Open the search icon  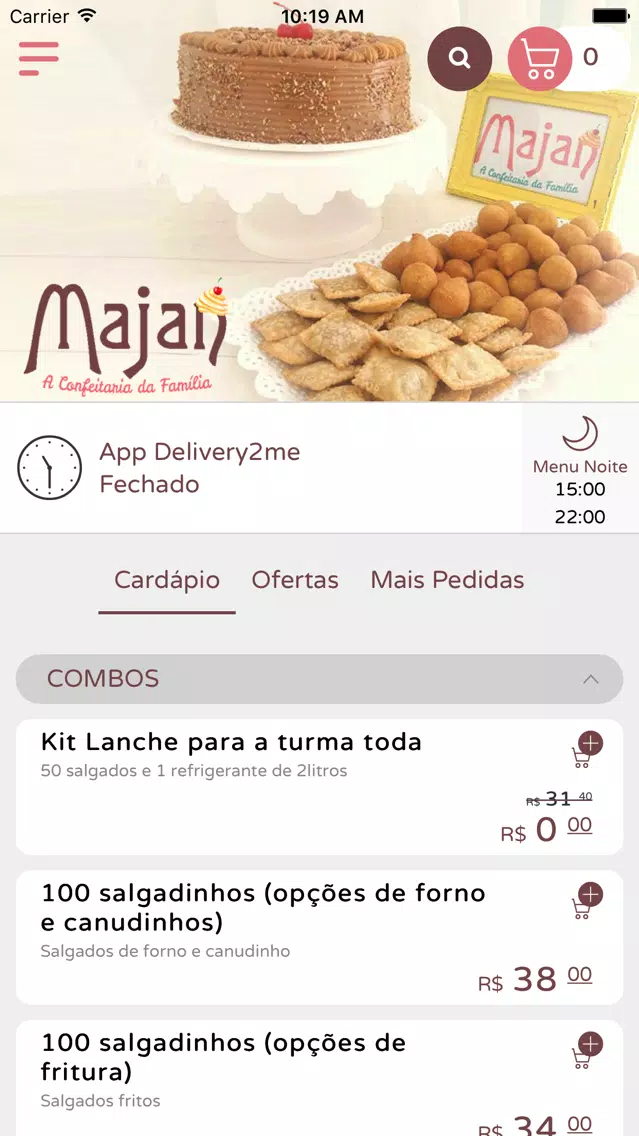(459, 59)
